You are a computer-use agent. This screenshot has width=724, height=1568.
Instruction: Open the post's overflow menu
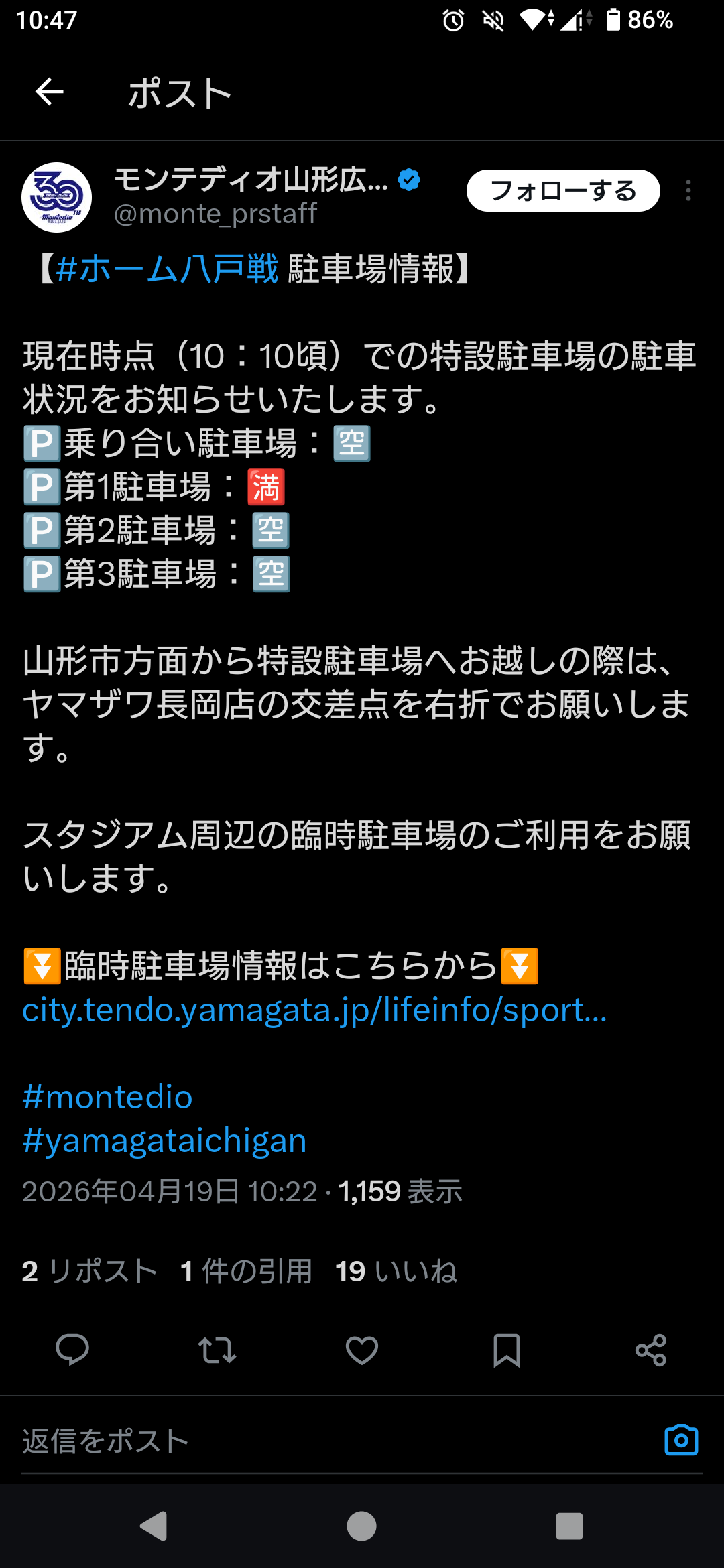(x=688, y=191)
